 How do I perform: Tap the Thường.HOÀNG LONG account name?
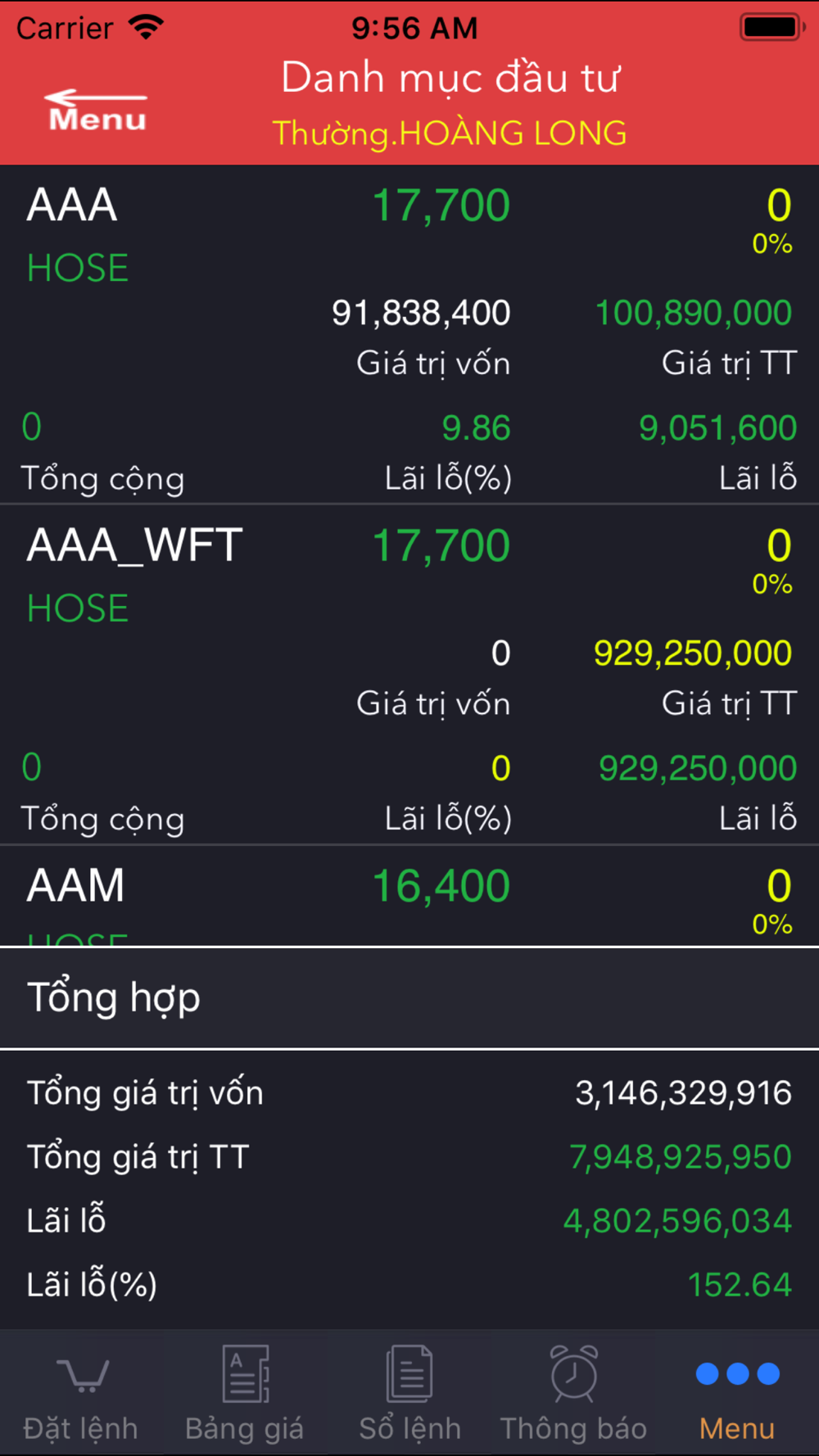pos(450,133)
